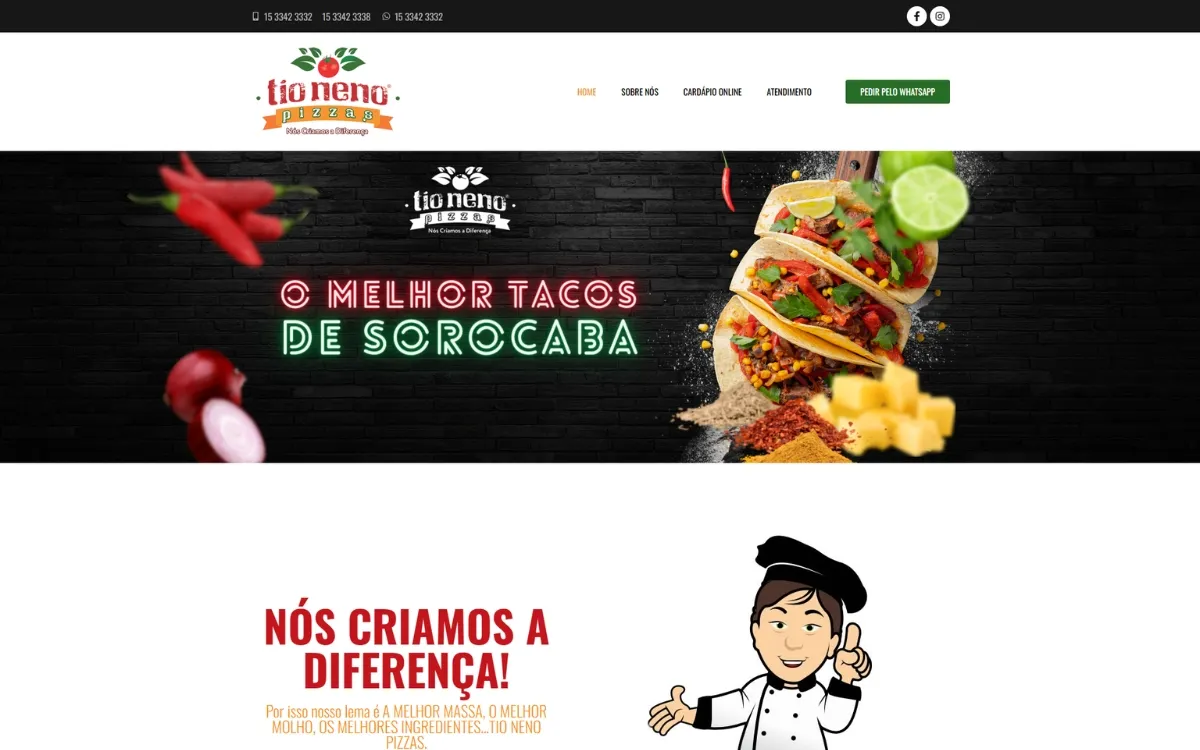Viewport: 1200px width, 750px height.
Task: Tap the Tio Neno Pizzas header logo
Action: 328,92
